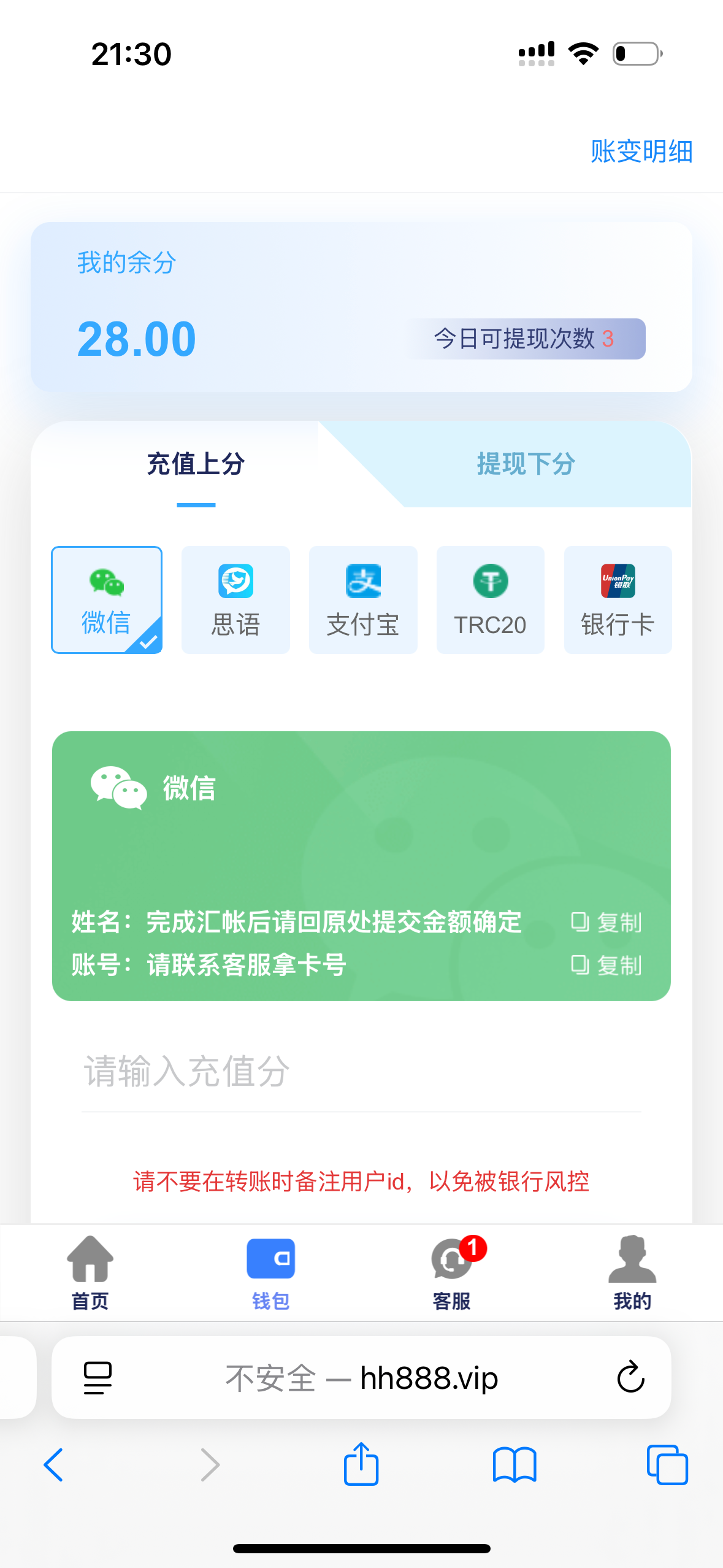Go back in Safari browser
The image size is (723, 1568).
54,1465
